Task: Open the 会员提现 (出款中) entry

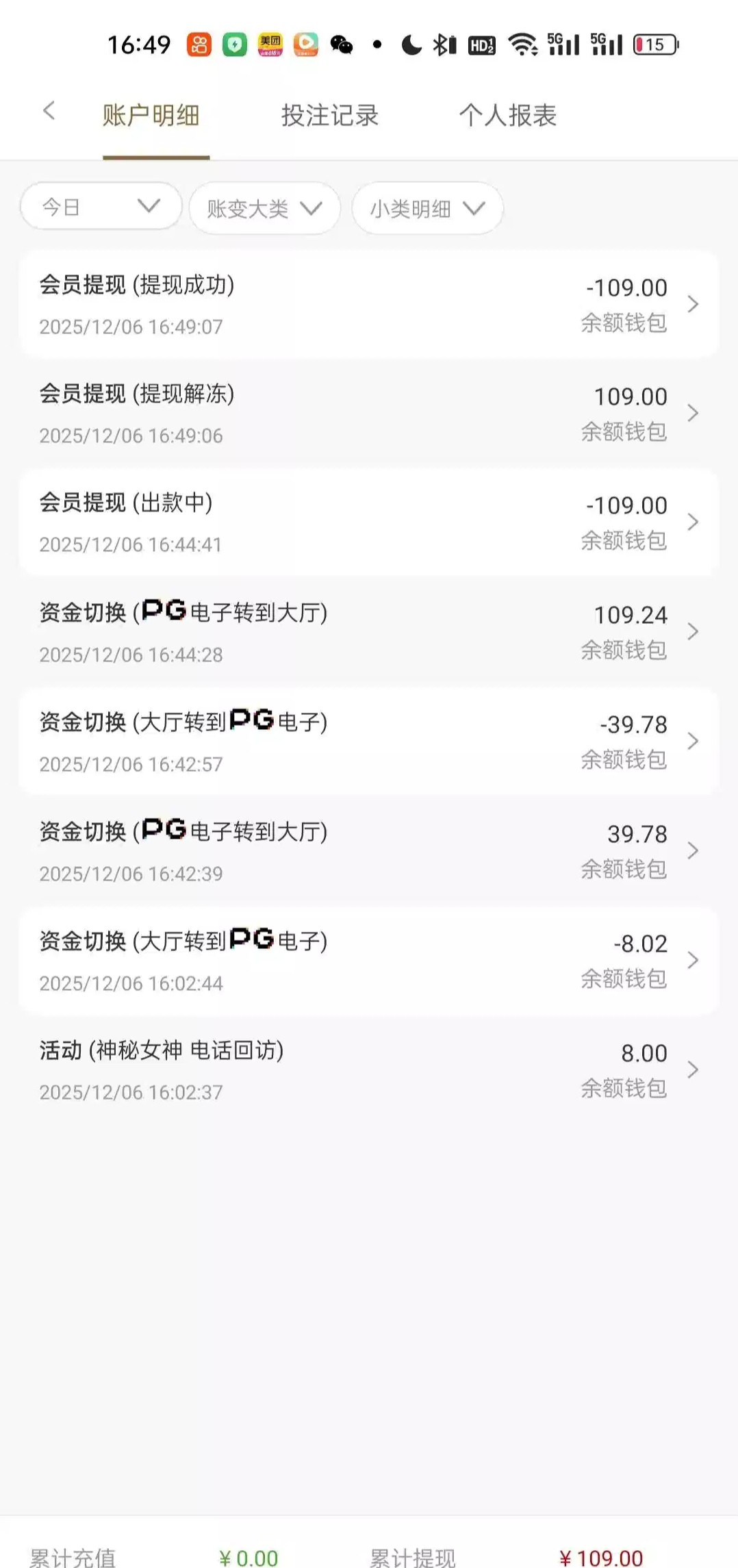Action: coord(368,522)
